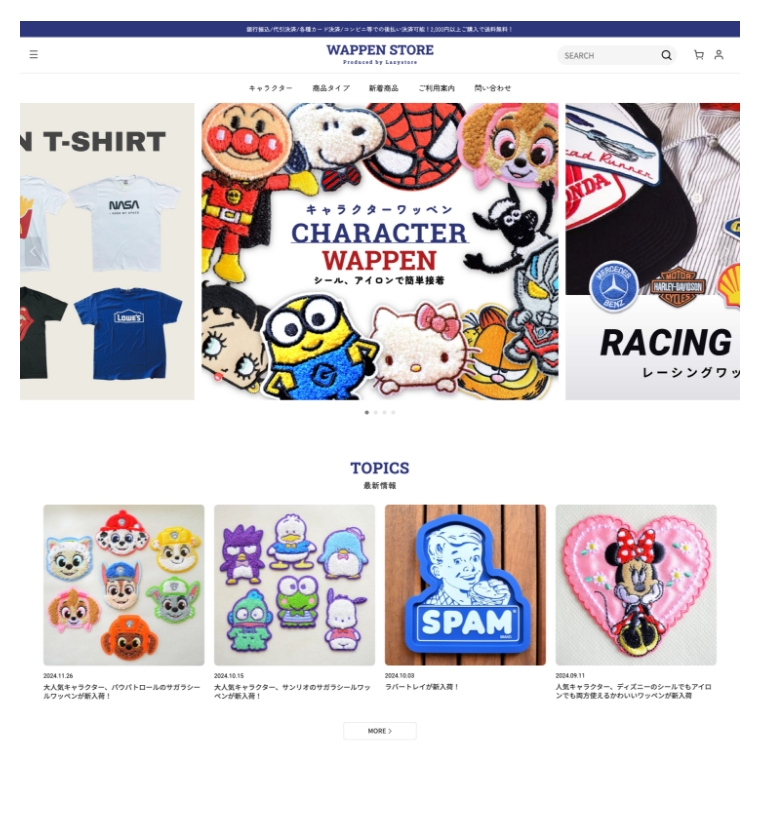Screen dimensions: 760x820
Task: Select 商品タイプ in the navigation
Action: coord(331,88)
